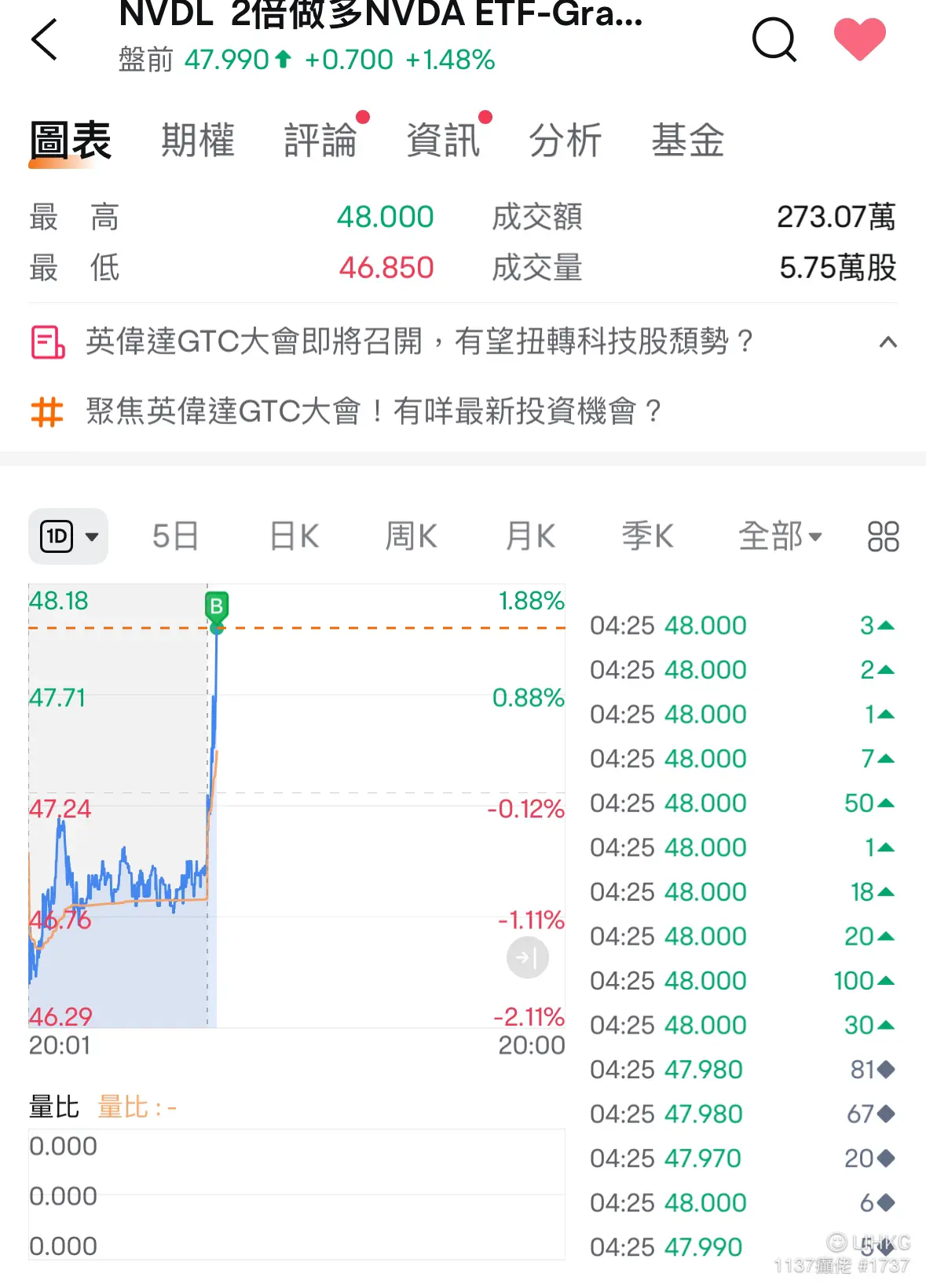Jump to latest quotes using the arrow icon

[x=528, y=957]
